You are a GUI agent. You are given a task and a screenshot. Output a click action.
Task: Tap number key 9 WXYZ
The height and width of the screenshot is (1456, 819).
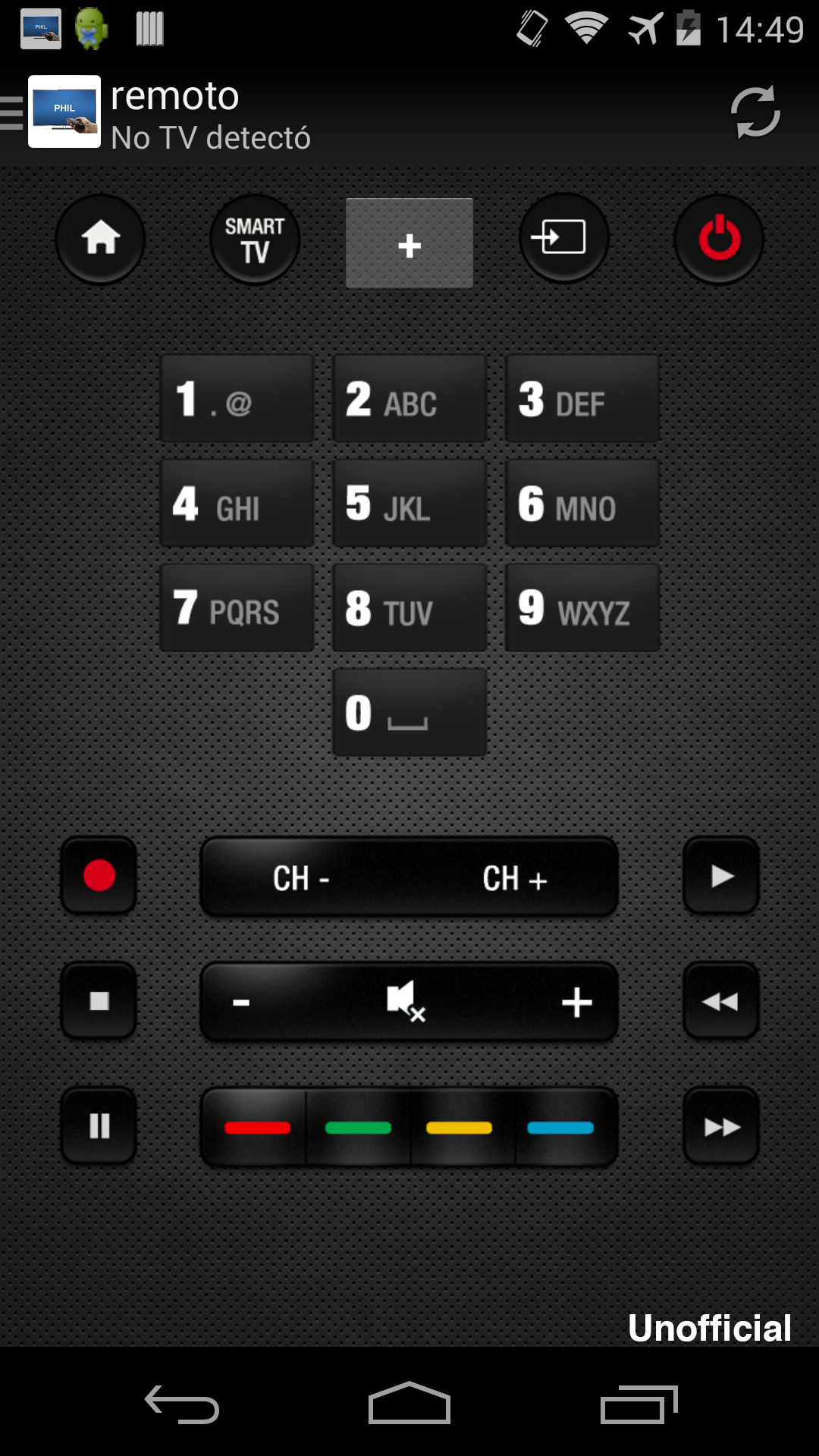(x=582, y=608)
